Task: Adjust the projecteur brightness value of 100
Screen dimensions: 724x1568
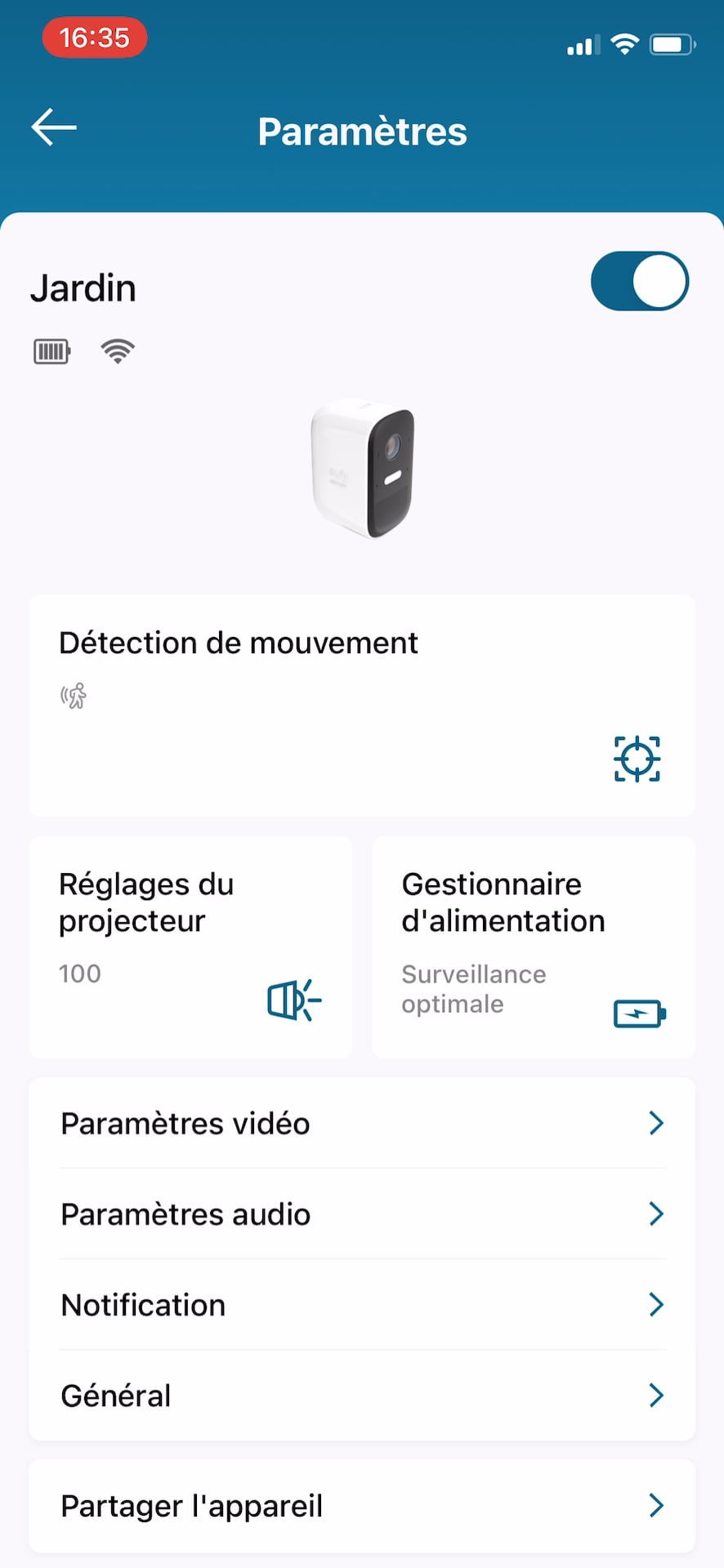Action: (78, 973)
